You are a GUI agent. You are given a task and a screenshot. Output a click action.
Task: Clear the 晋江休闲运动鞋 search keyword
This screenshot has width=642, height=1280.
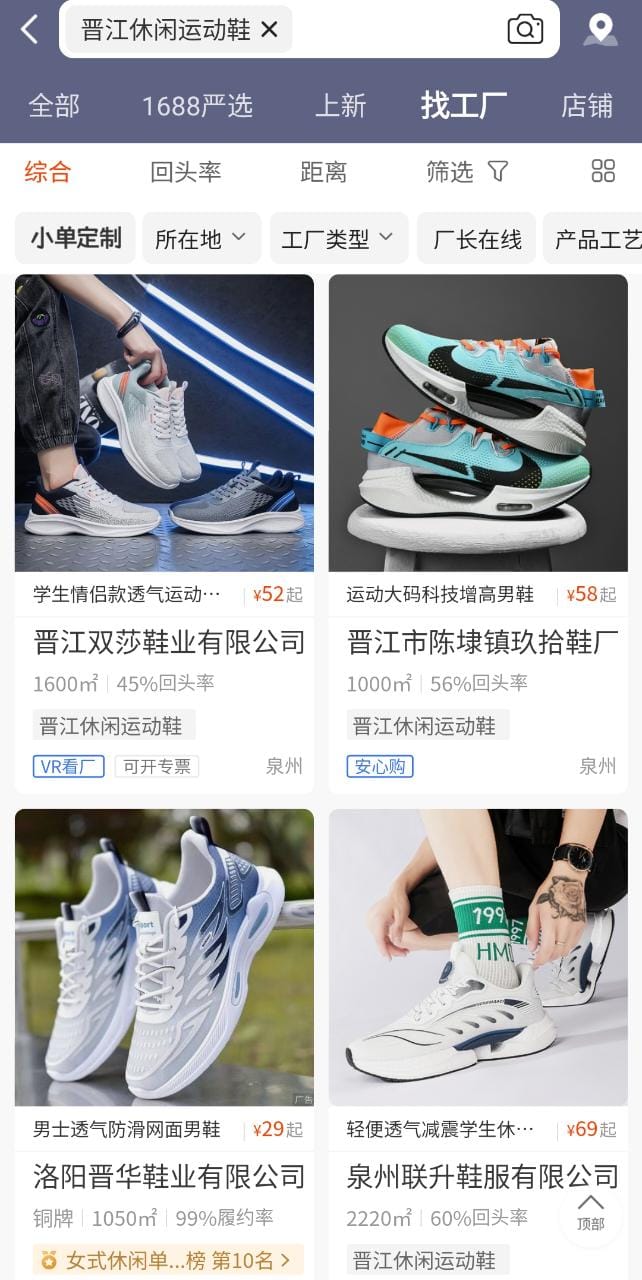click(269, 30)
